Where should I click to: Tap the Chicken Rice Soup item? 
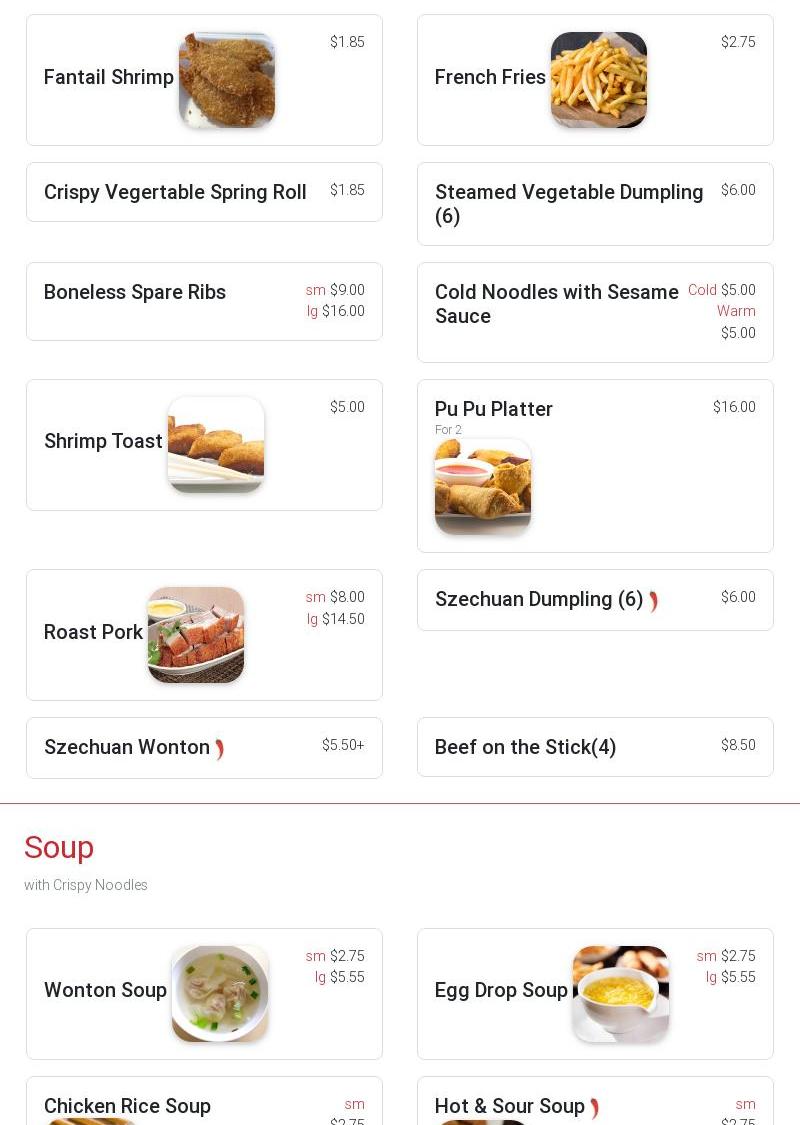(x=204, y=1105)
